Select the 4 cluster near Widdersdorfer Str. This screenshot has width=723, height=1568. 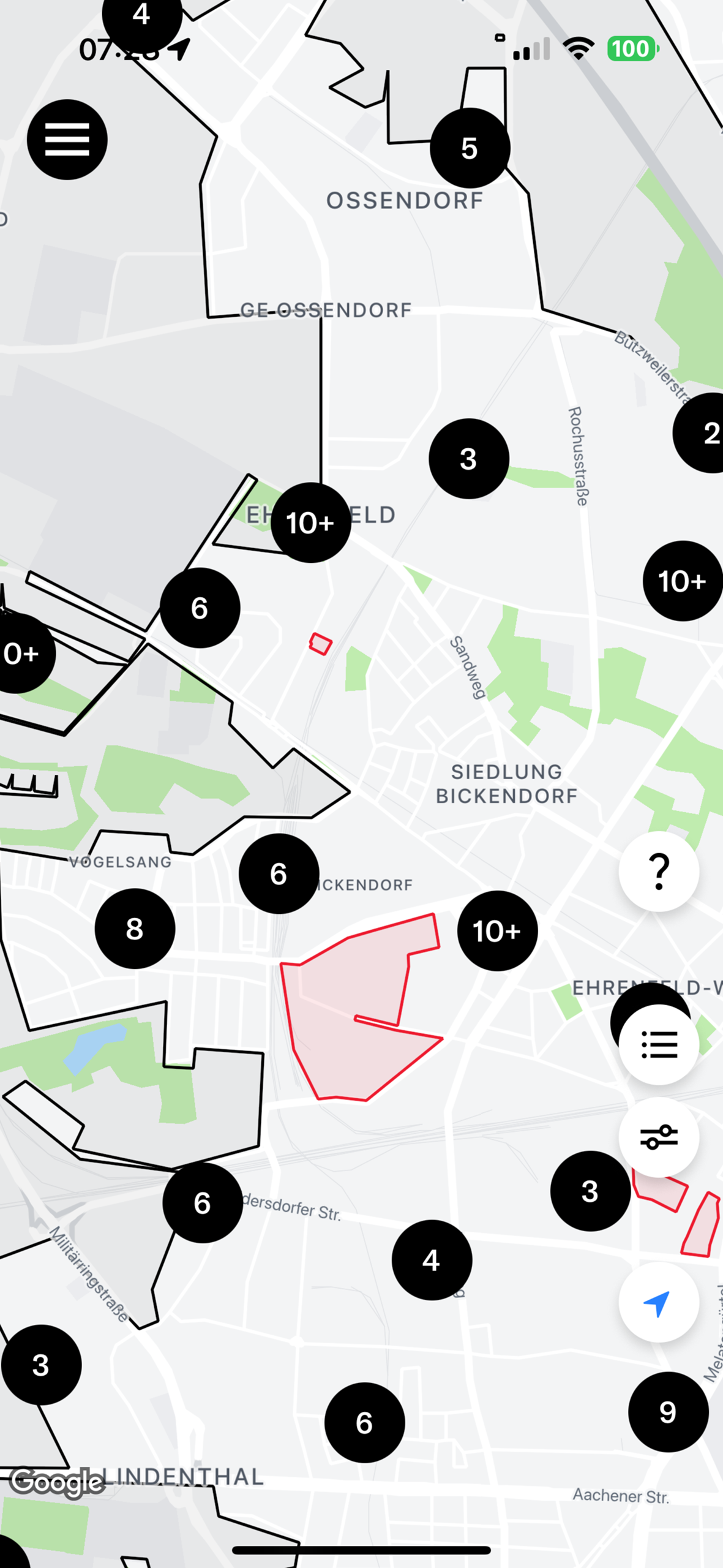(432, 1260)
